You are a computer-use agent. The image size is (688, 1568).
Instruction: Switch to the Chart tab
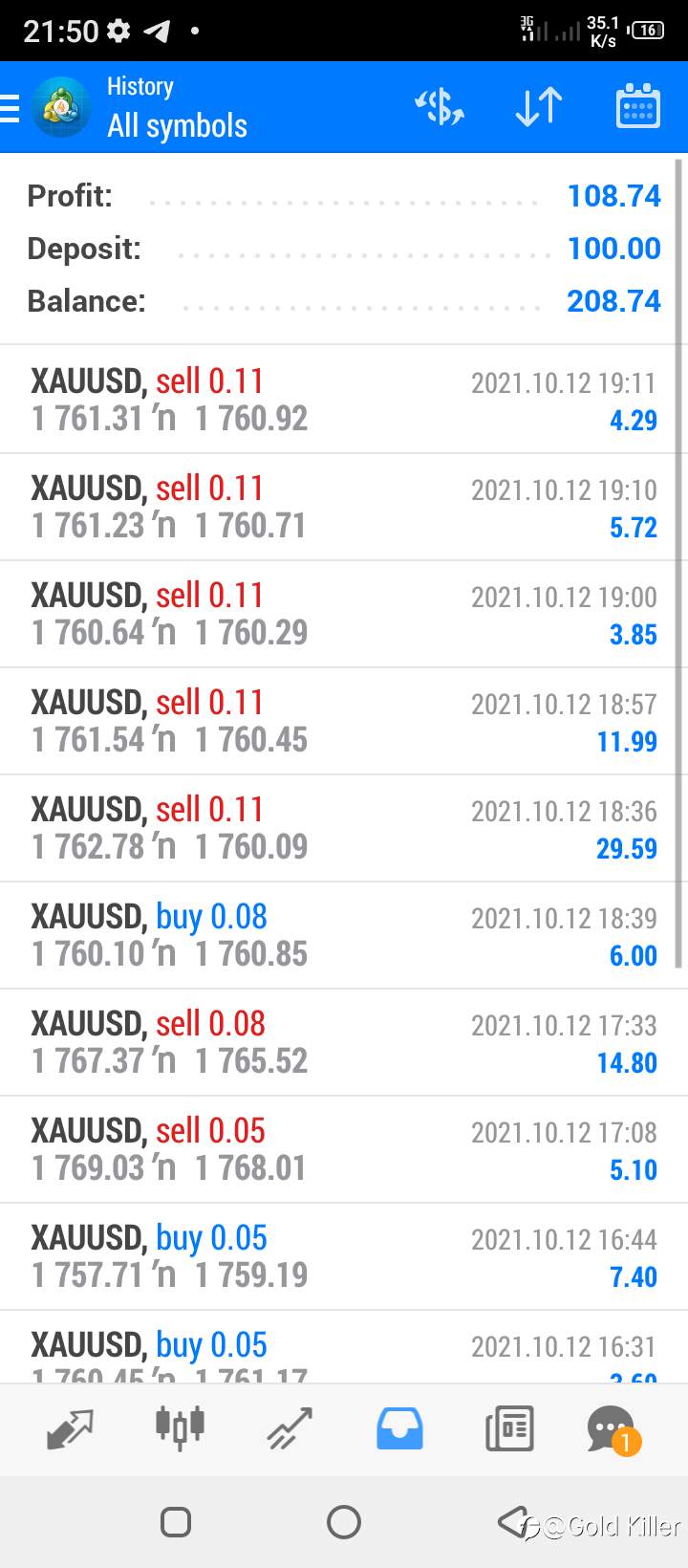180,1427
